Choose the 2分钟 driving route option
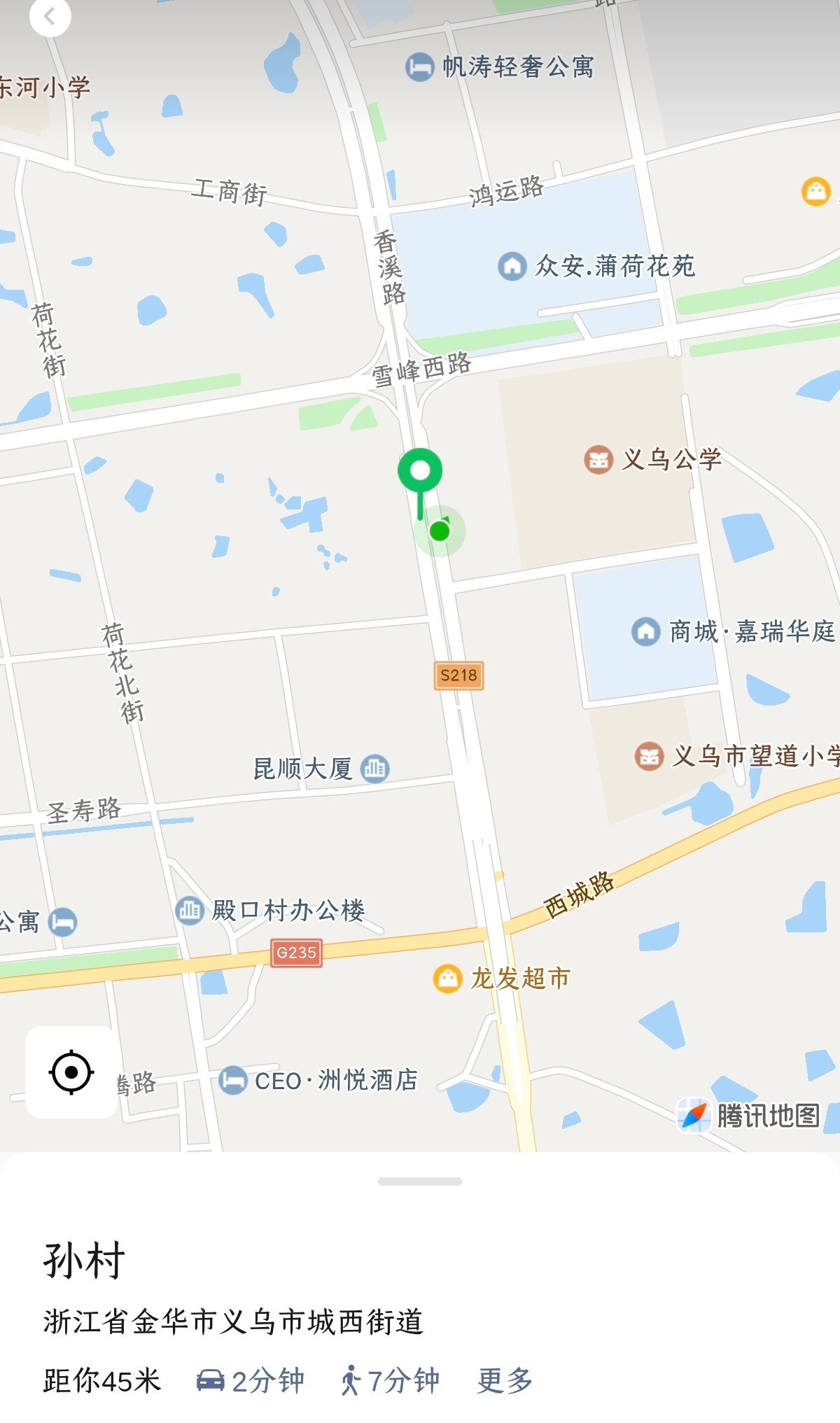This screenshot has width=840, height=1423. pyautogui.click(x=251, y=1381)
